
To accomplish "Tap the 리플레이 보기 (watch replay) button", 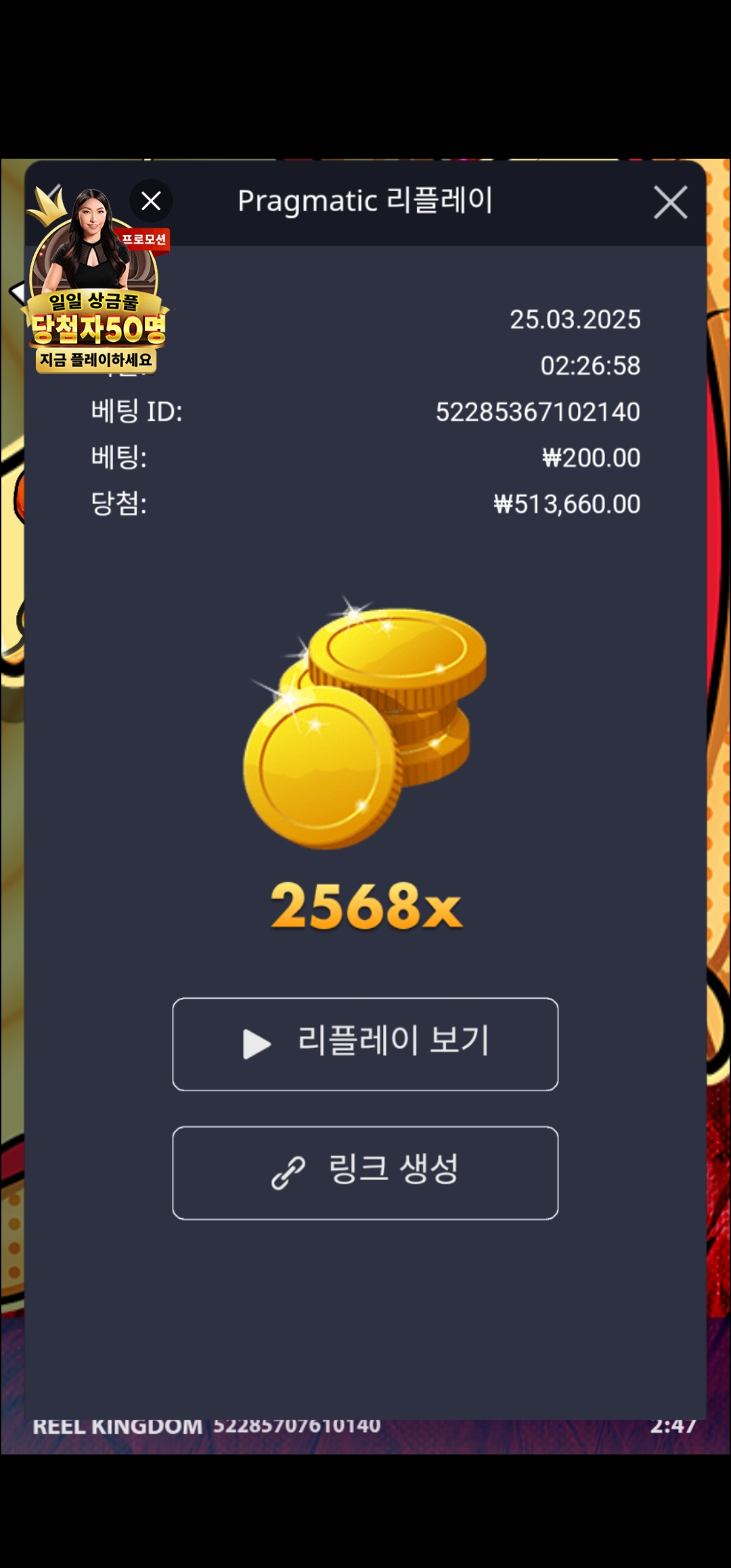I will pos(365,1043).
